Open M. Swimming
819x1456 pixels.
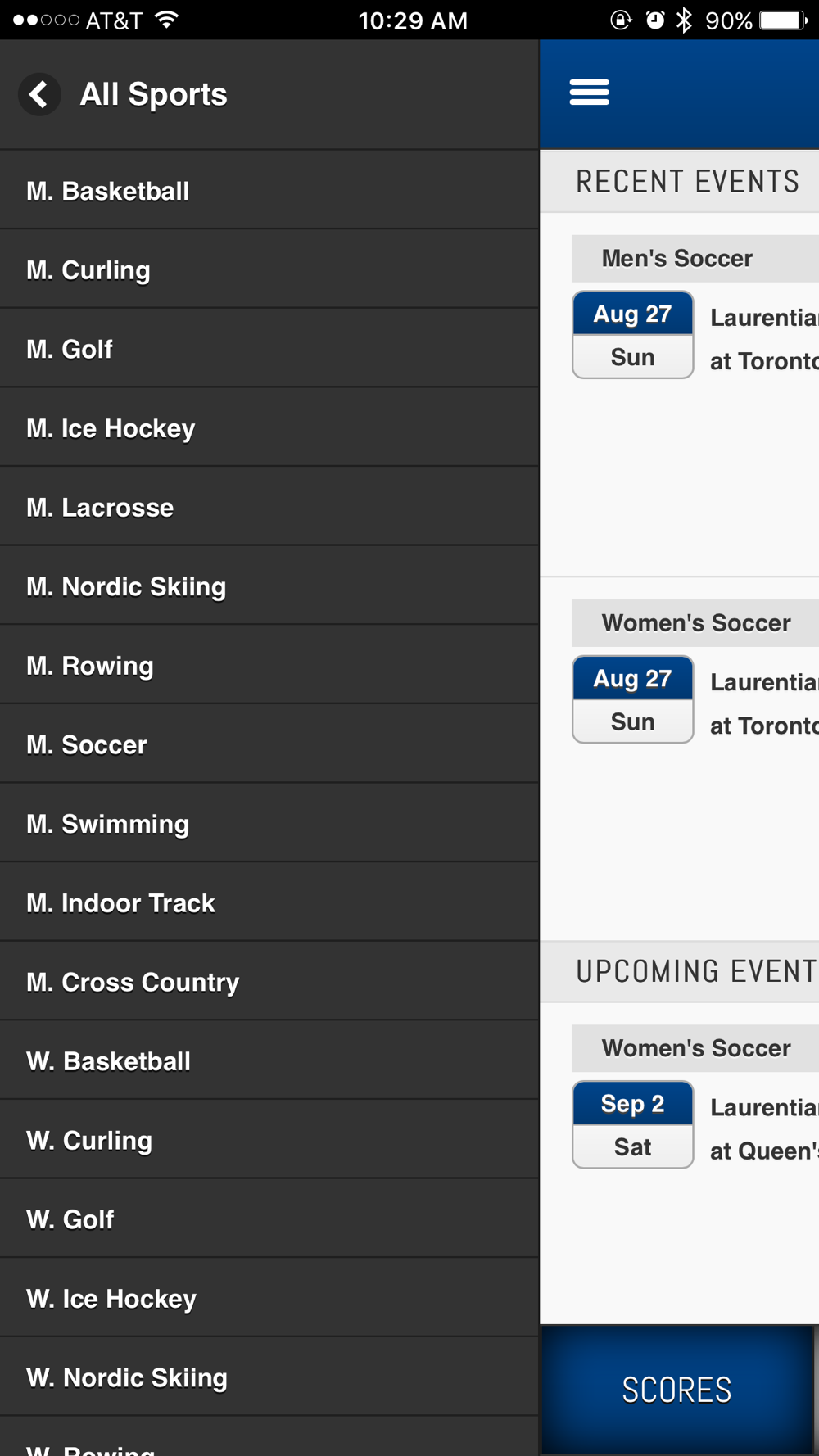point(269,823)
